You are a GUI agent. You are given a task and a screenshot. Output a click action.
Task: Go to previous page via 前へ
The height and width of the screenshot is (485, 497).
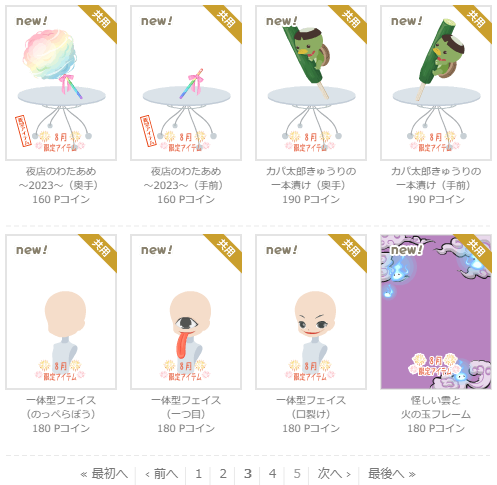point(161,474)
